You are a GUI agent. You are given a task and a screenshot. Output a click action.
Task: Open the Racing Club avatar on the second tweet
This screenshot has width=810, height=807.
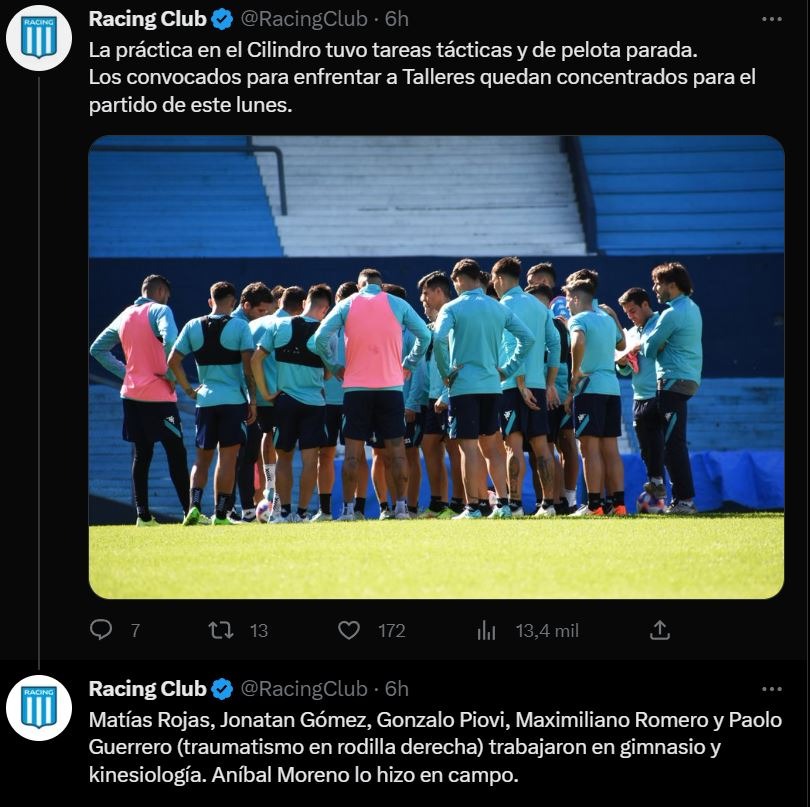[x=39, y=707]
